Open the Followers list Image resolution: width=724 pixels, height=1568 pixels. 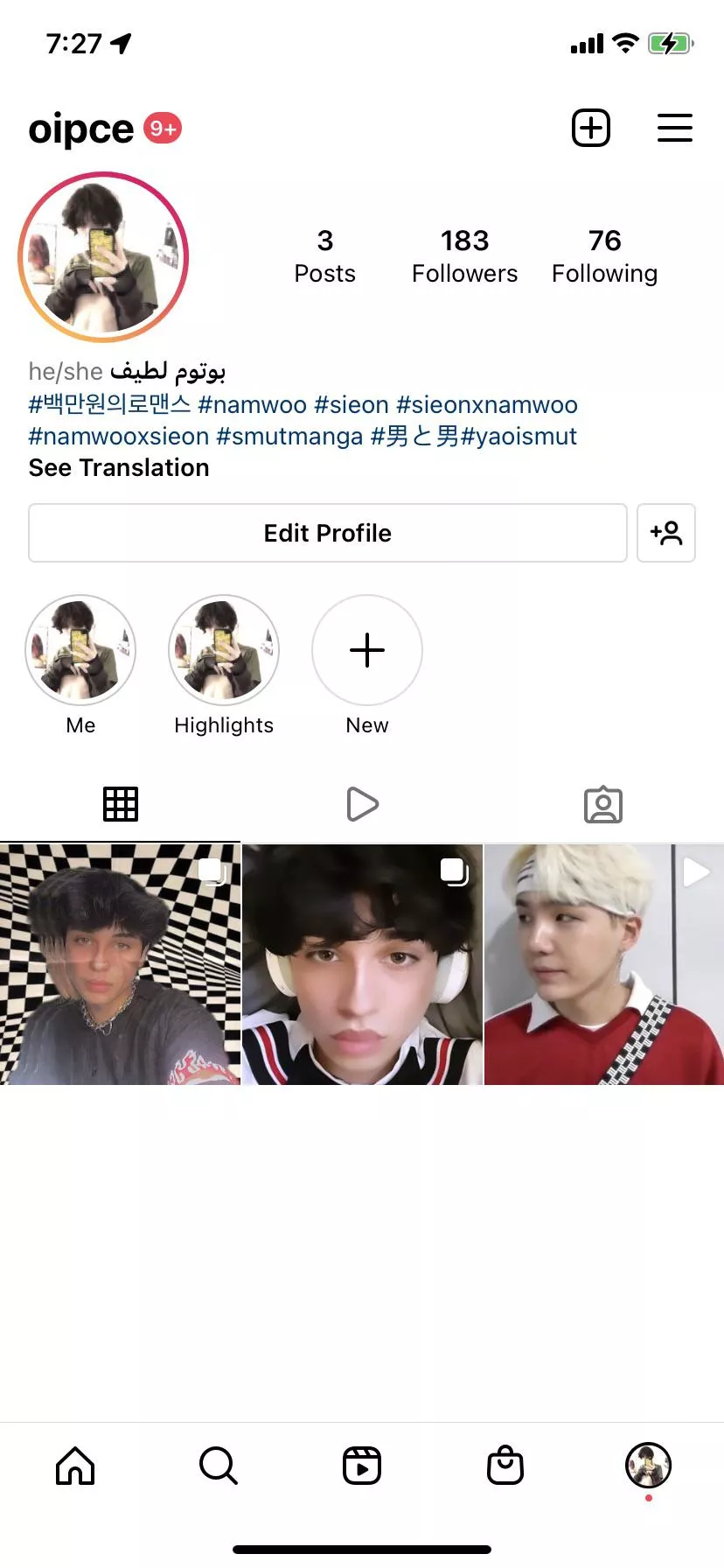[464, 255]
